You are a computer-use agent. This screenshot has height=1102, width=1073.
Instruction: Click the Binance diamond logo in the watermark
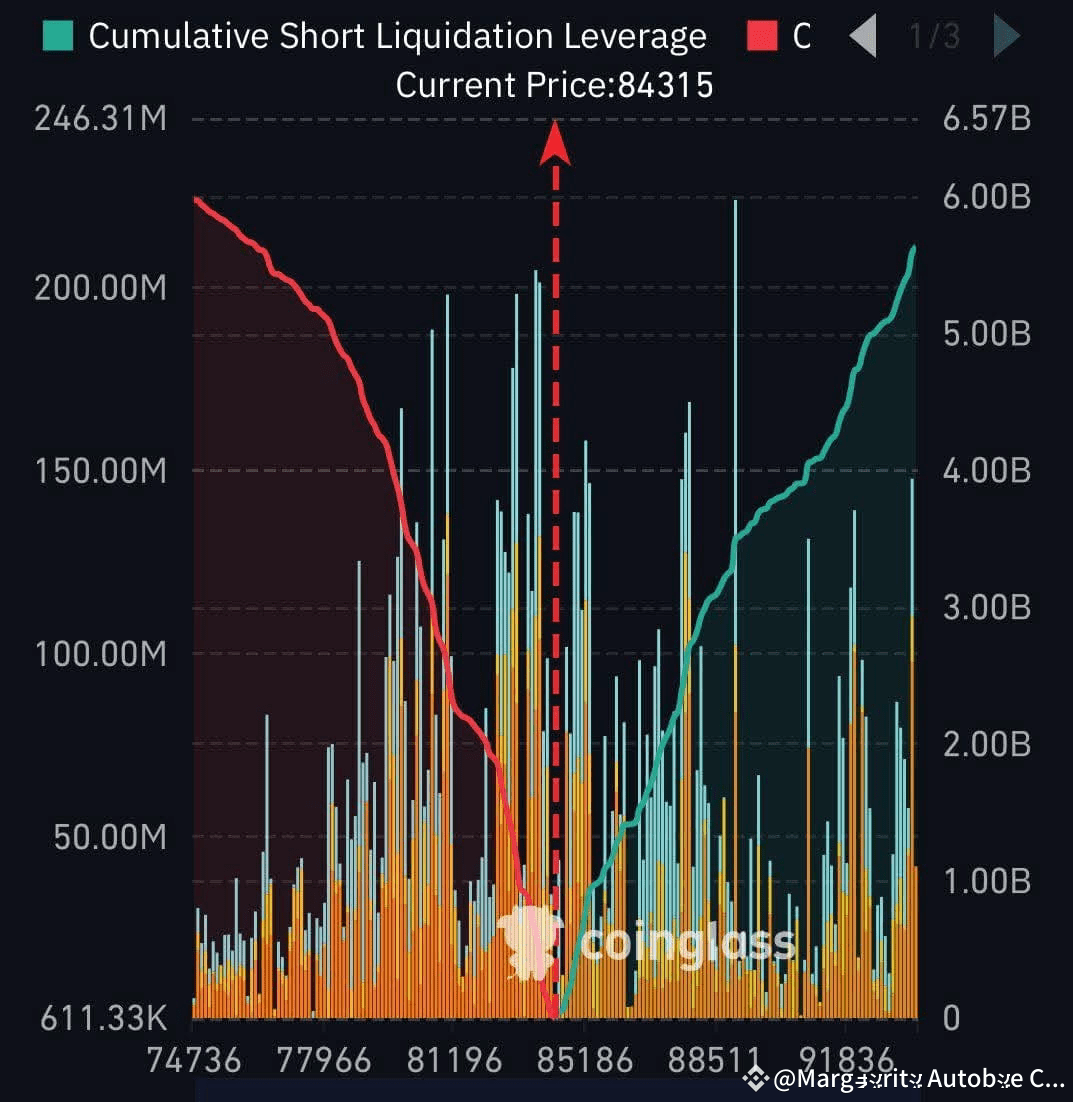click(757, 1080)
